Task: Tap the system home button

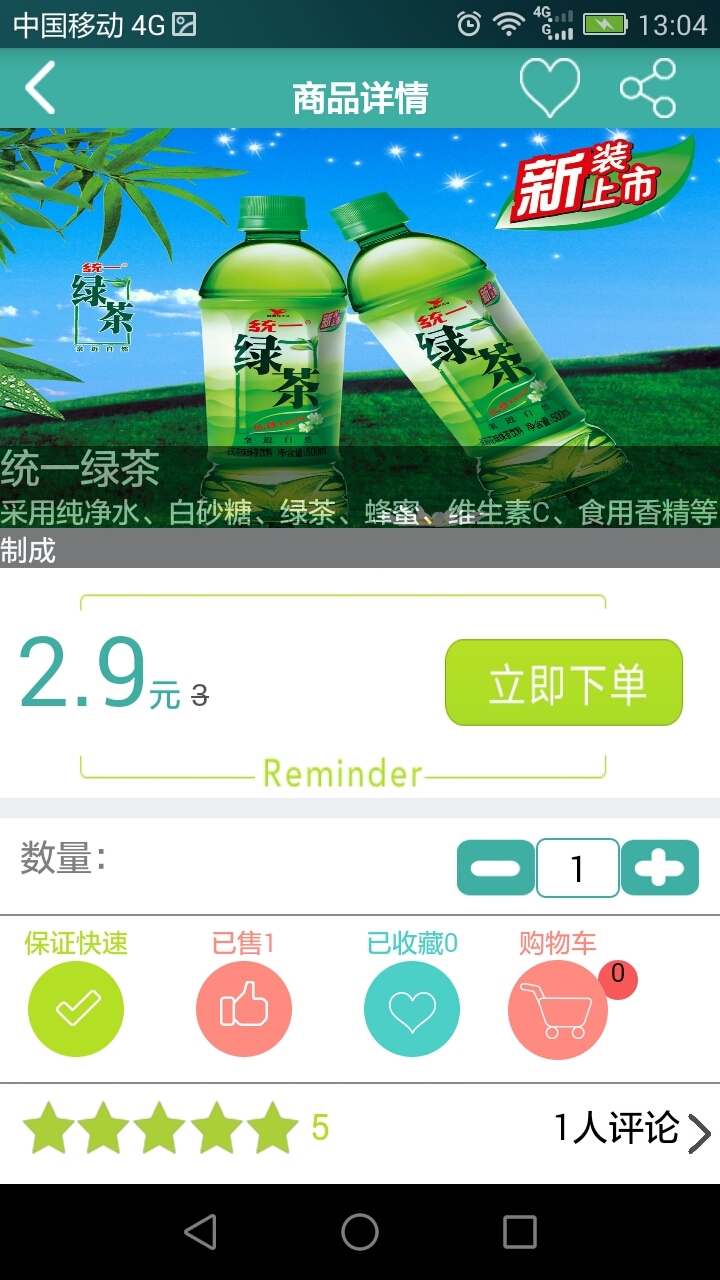Action: [360, 1232]
